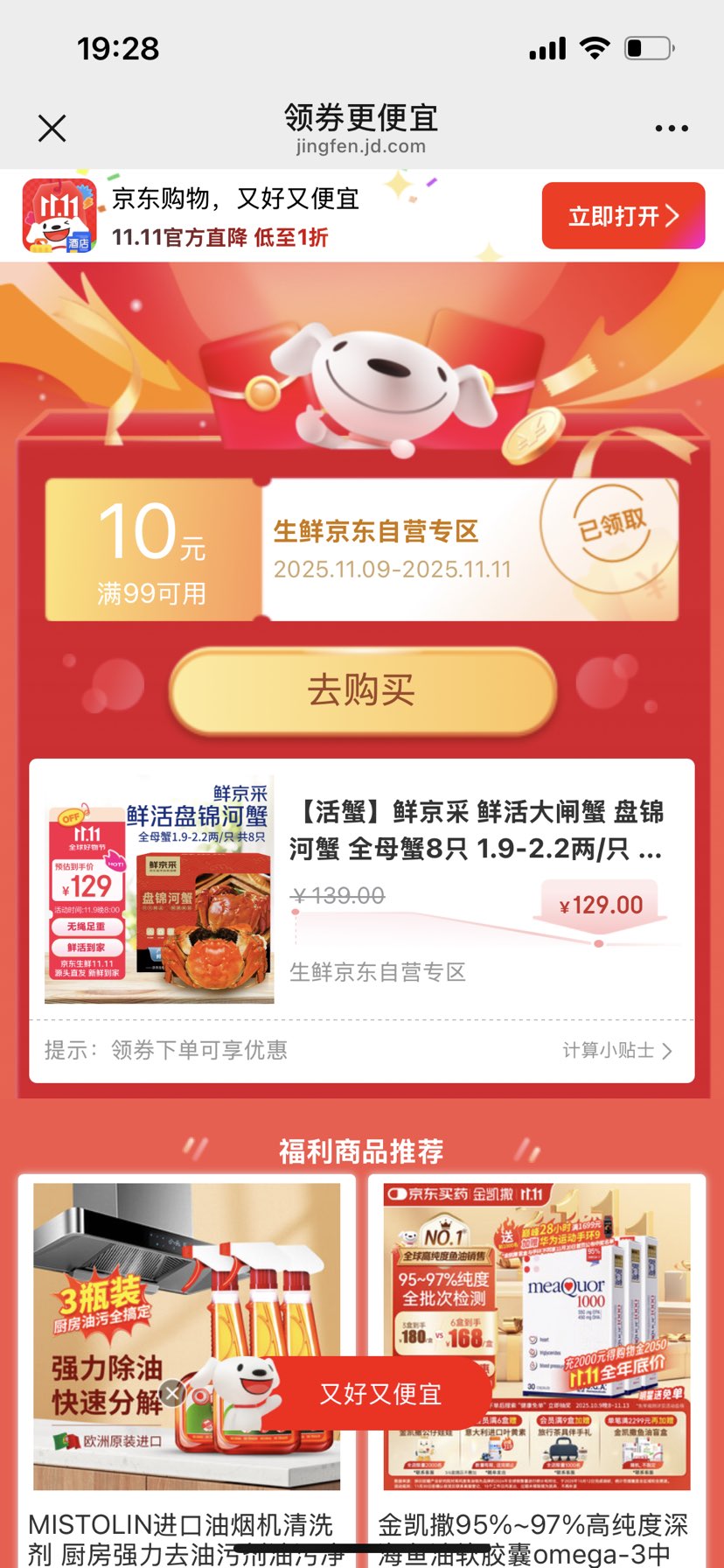Select the JD 11.11 app icon at top

click(54, 214)
